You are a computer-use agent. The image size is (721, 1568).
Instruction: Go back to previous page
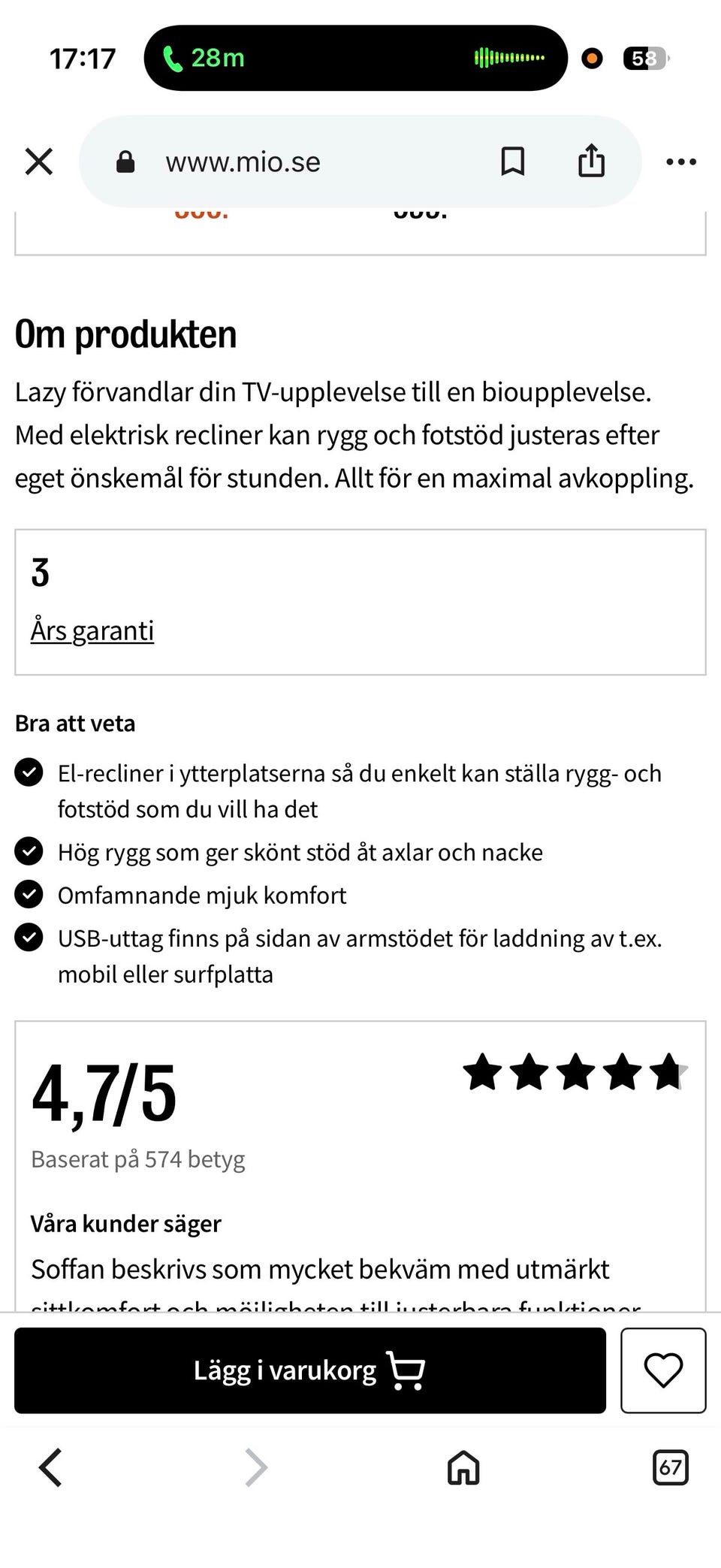point(50,1467)
